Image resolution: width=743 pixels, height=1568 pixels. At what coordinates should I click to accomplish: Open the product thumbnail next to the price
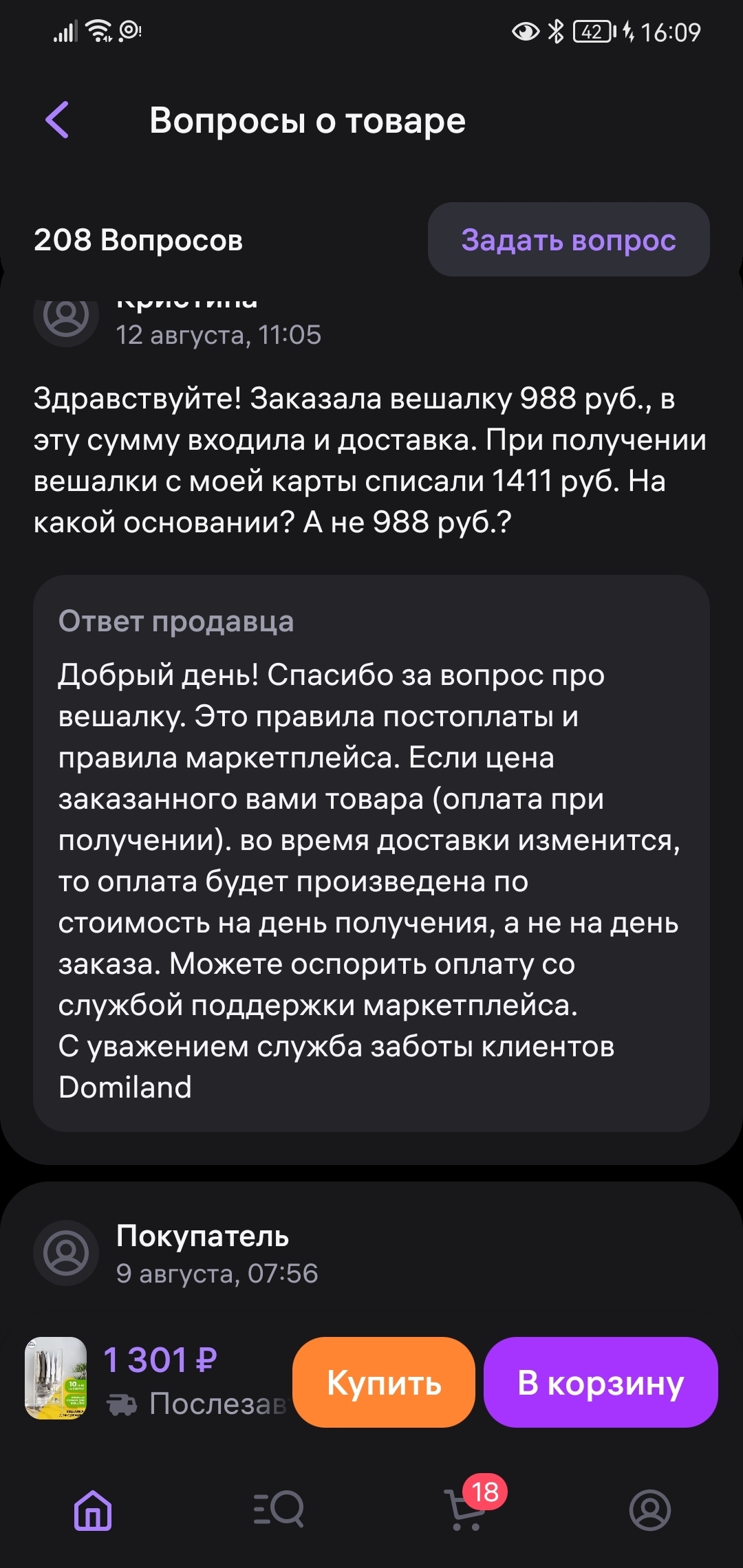click(56, 1378)
